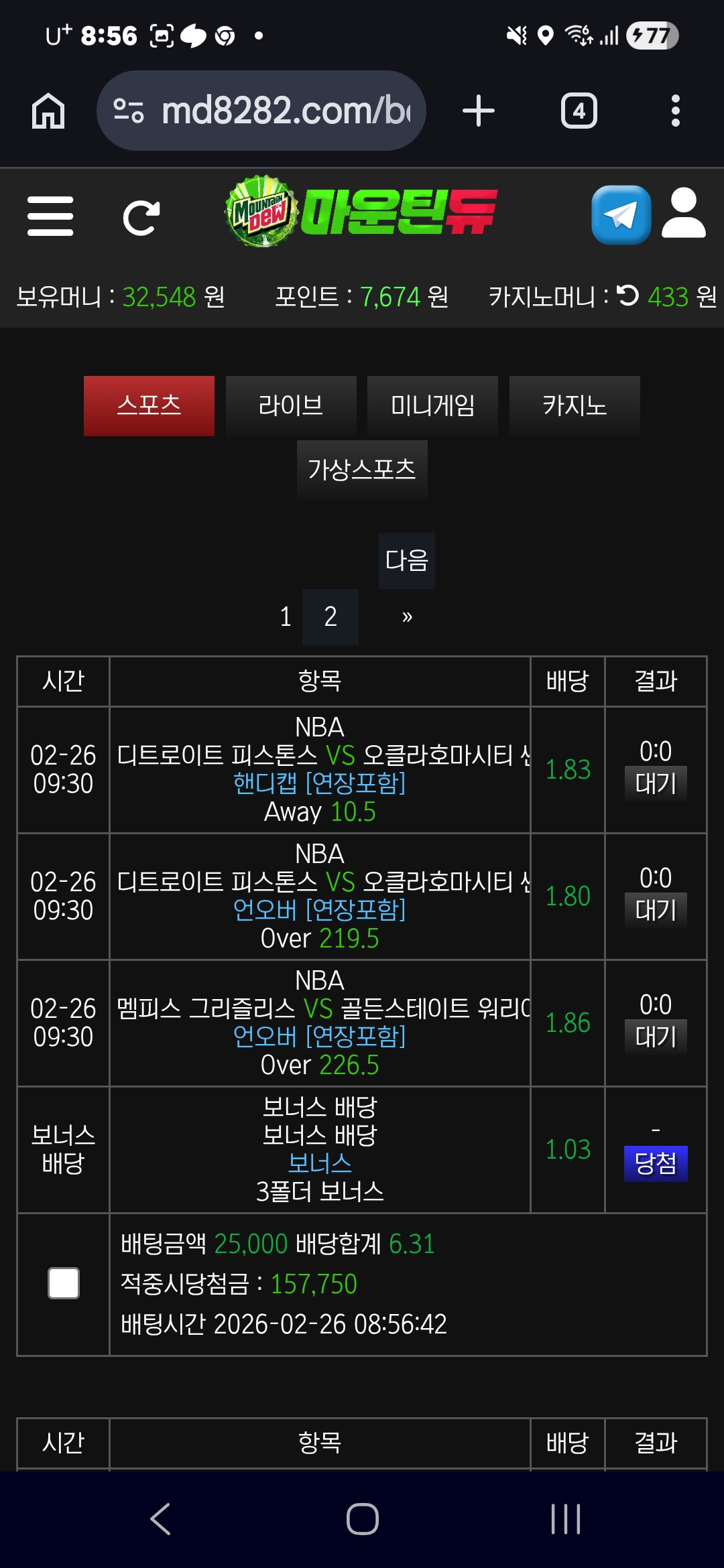The image size is (724, 1568).
Task: Switch to the 카지노 tab
Action: click(x=575, y=405)
